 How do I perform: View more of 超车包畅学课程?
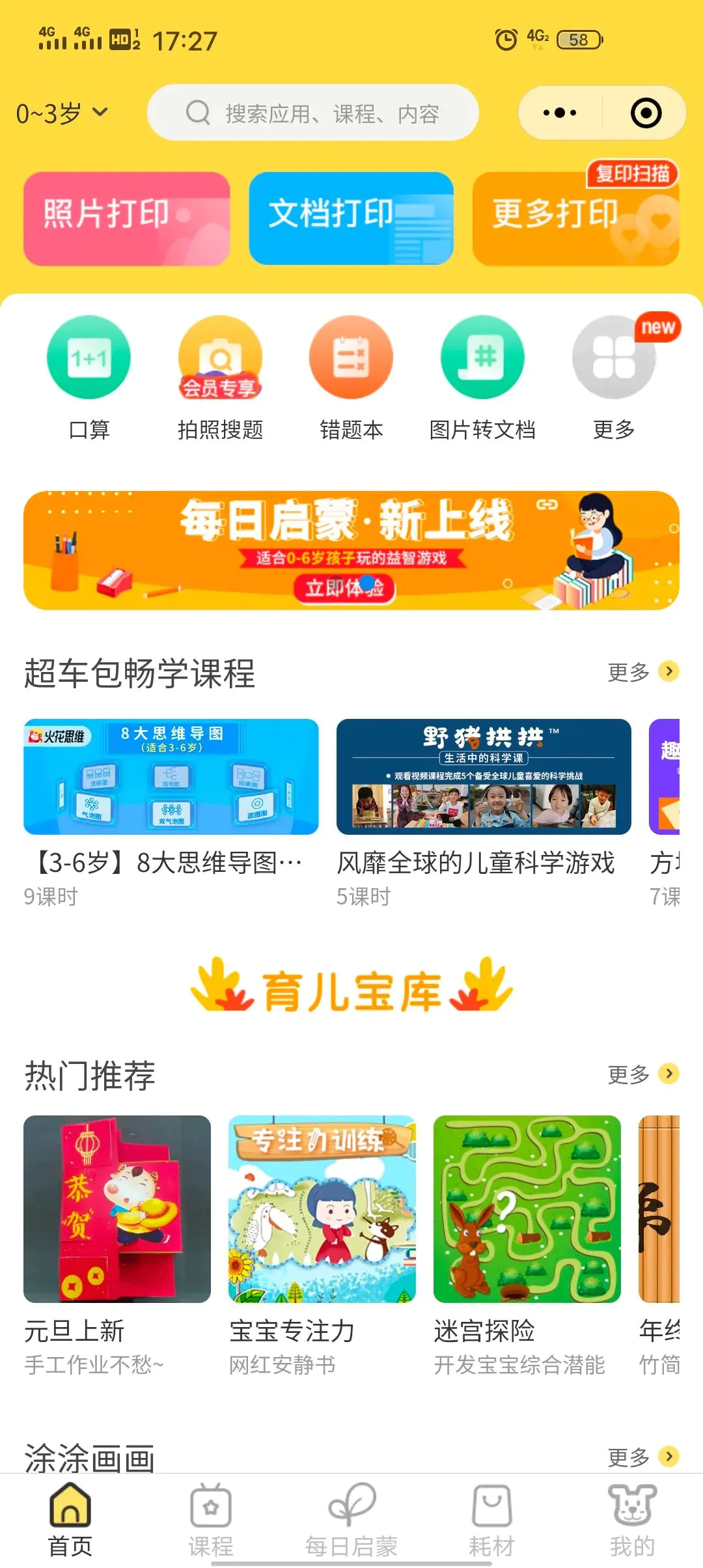click(642, 671)
